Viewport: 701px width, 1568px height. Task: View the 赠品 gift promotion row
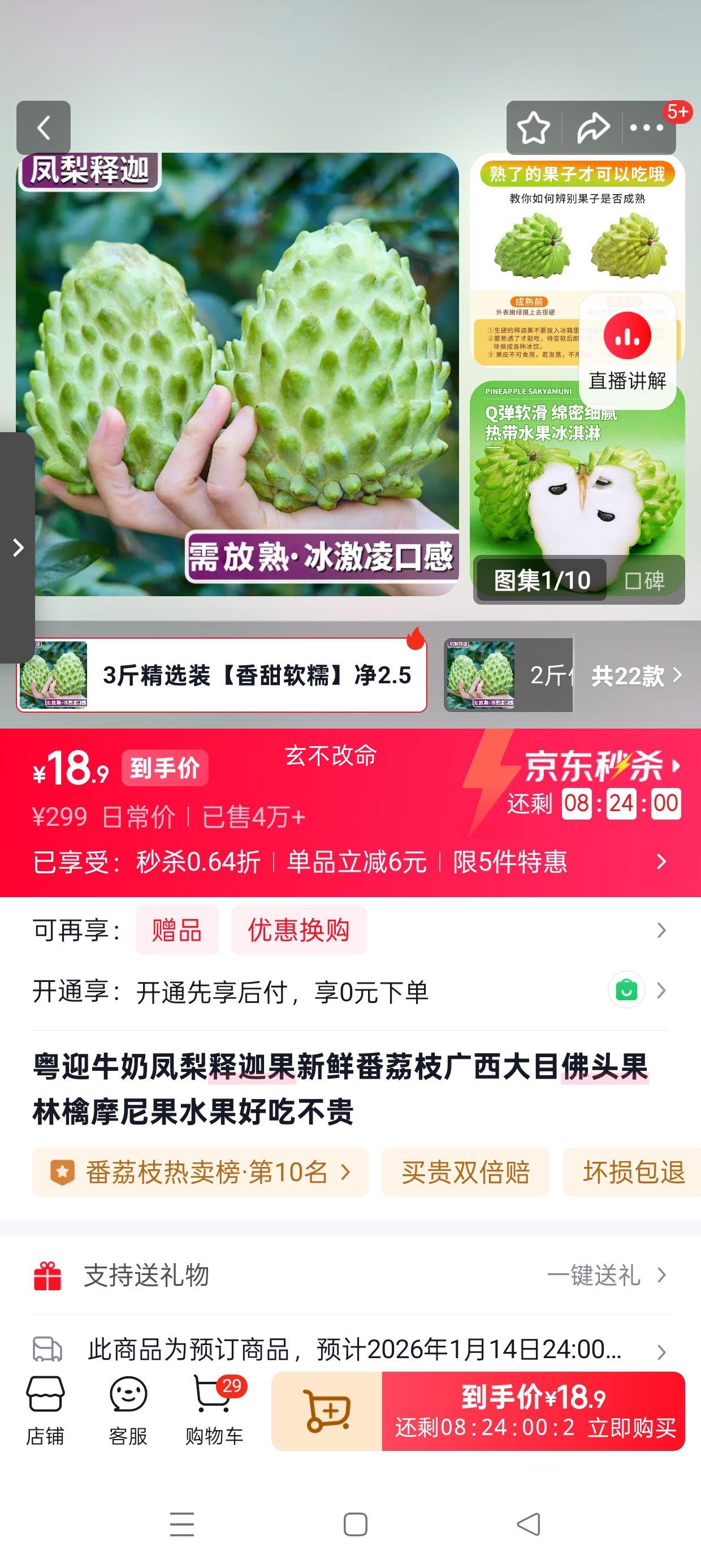(176, 928)
